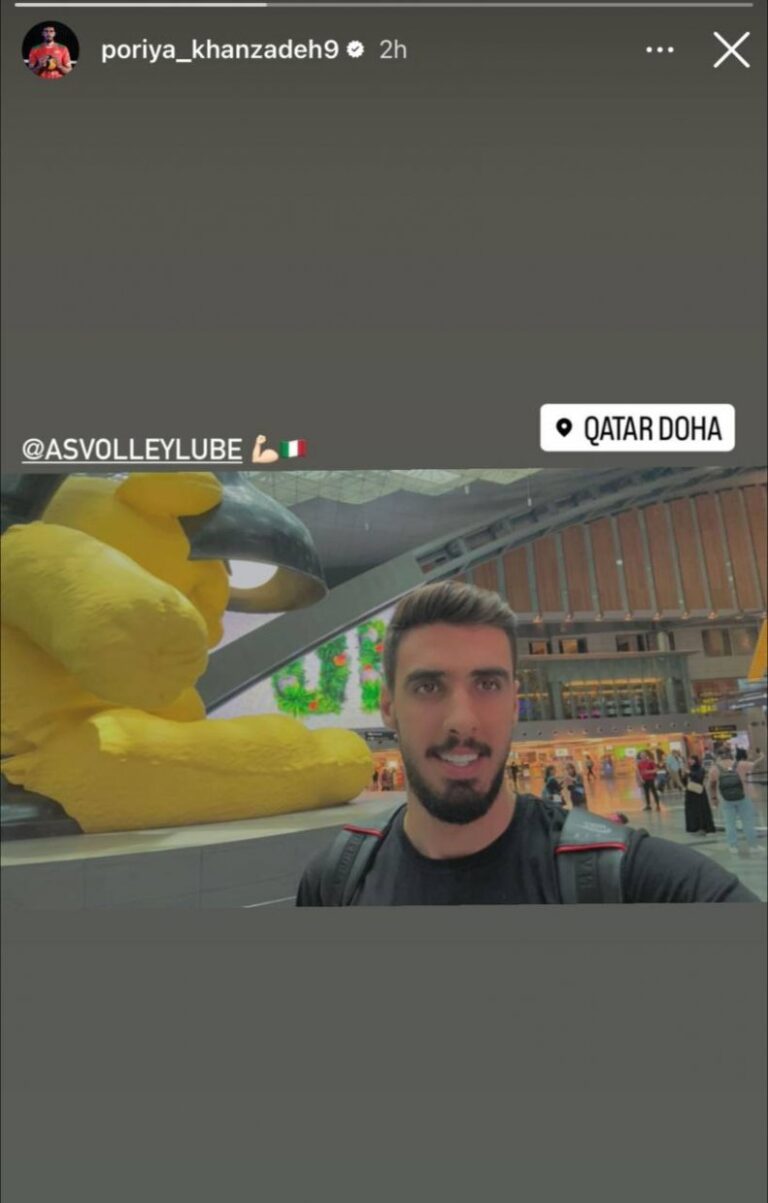Close the story viewer
768x1203 pixels.
coord(731,50)
